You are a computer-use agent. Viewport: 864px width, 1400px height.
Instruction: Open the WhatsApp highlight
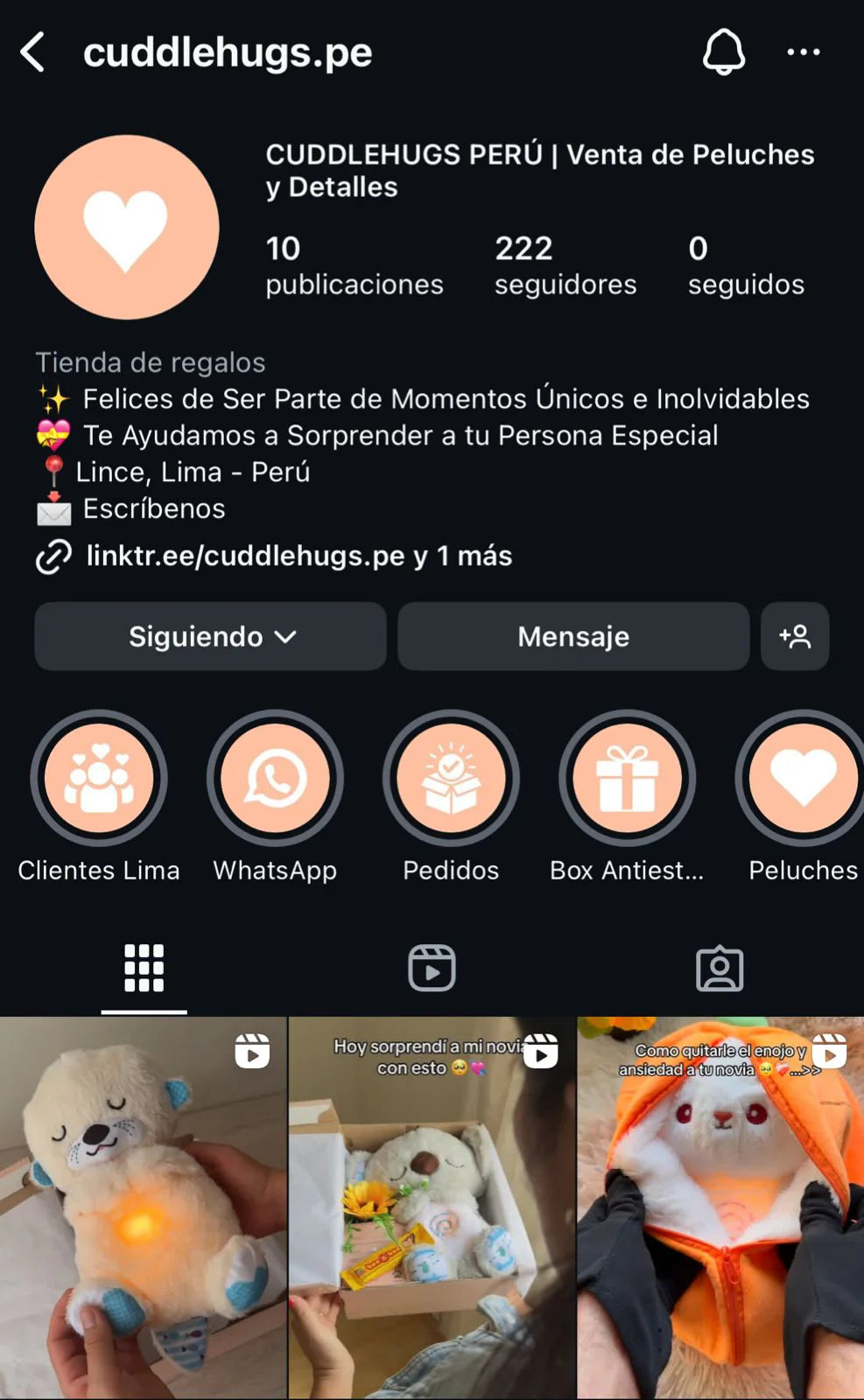click(x=275, y=778)
